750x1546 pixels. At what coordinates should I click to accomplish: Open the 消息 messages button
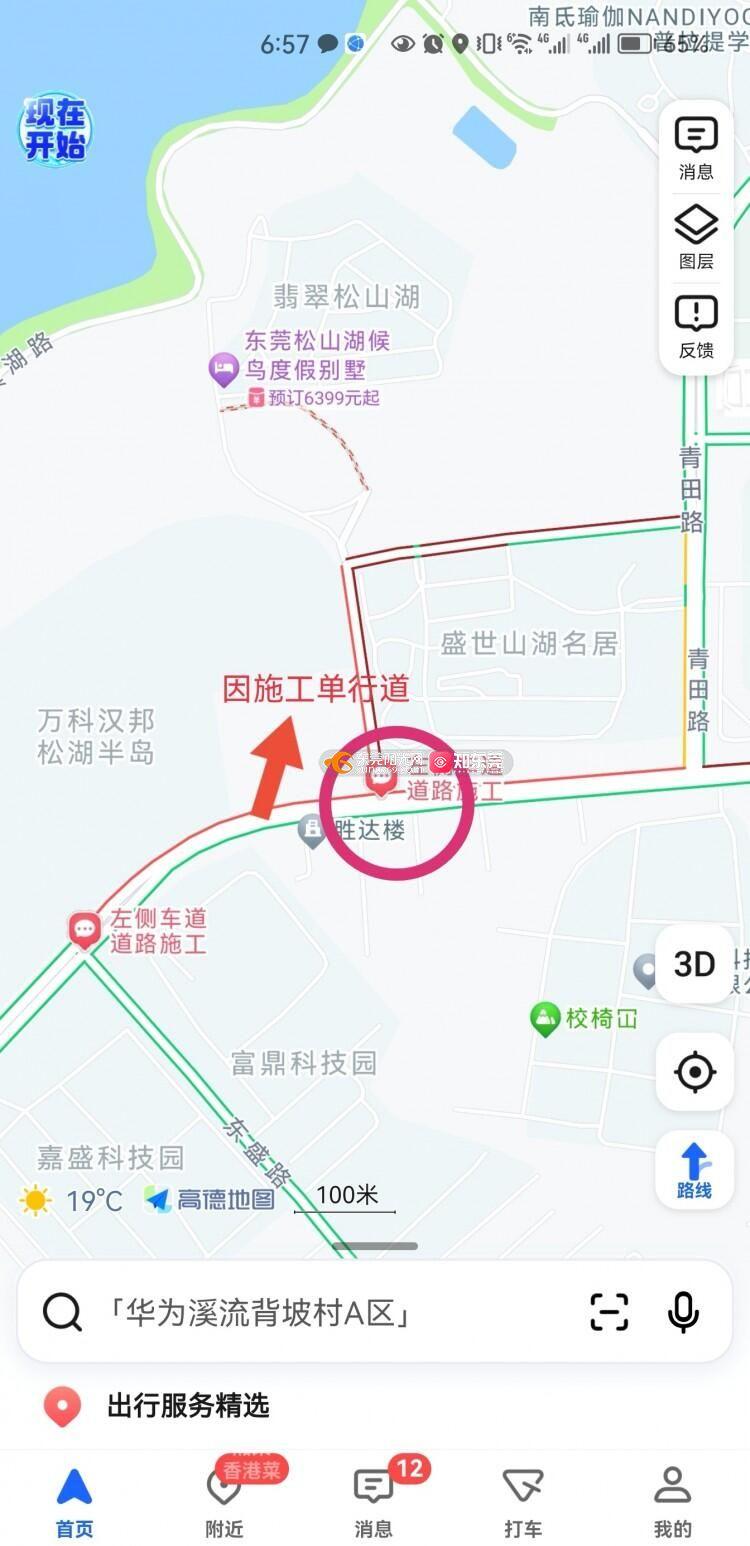coord(696,148)
